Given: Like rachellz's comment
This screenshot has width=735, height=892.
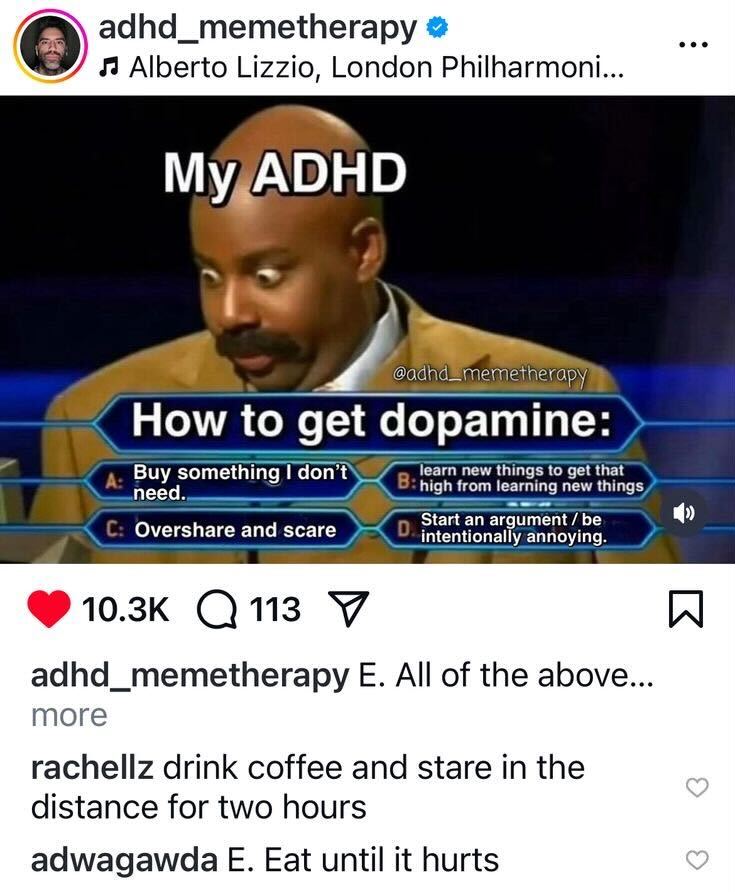Looking at the screenshot, I should pos(698,788).
